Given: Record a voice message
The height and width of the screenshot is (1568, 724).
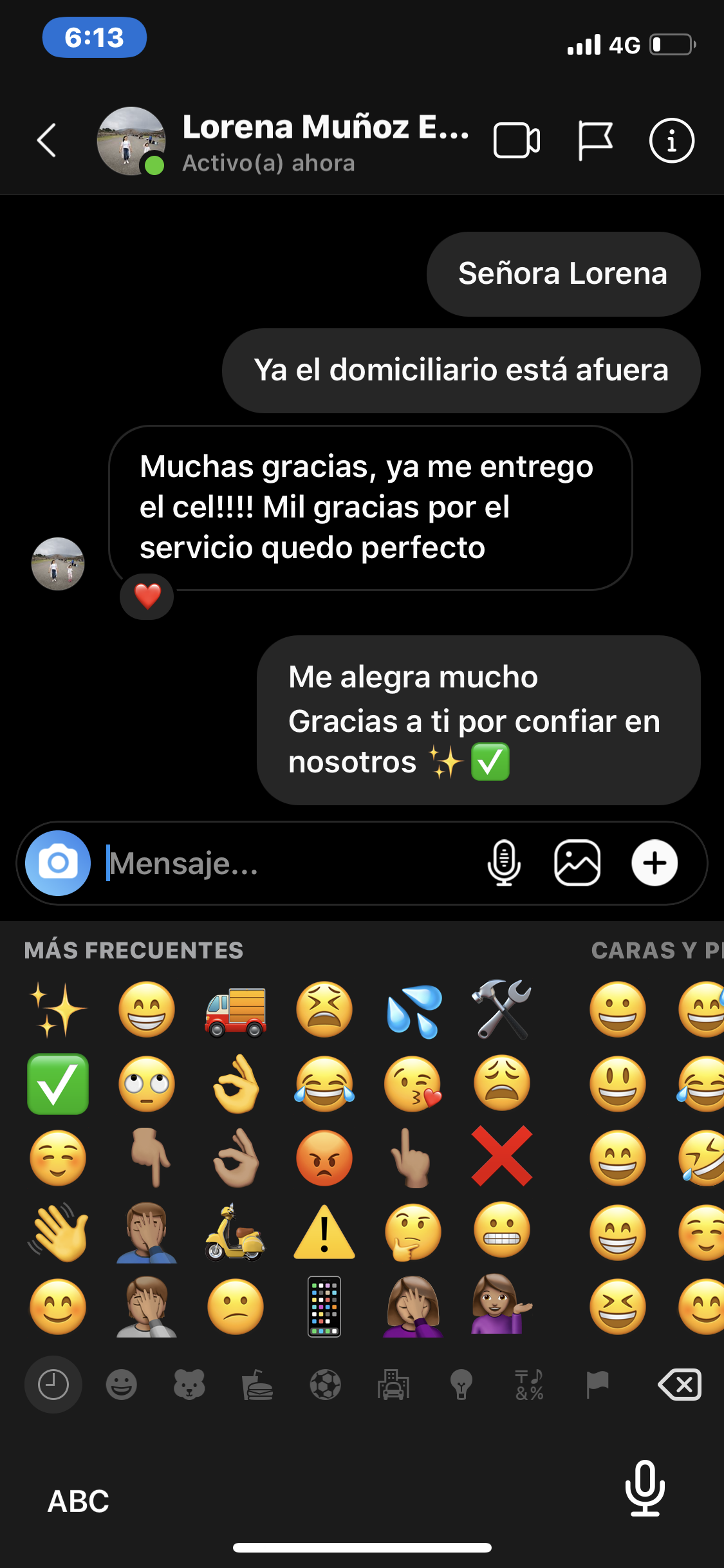Looking at the screenshot, I should click(x=504, y=863).
